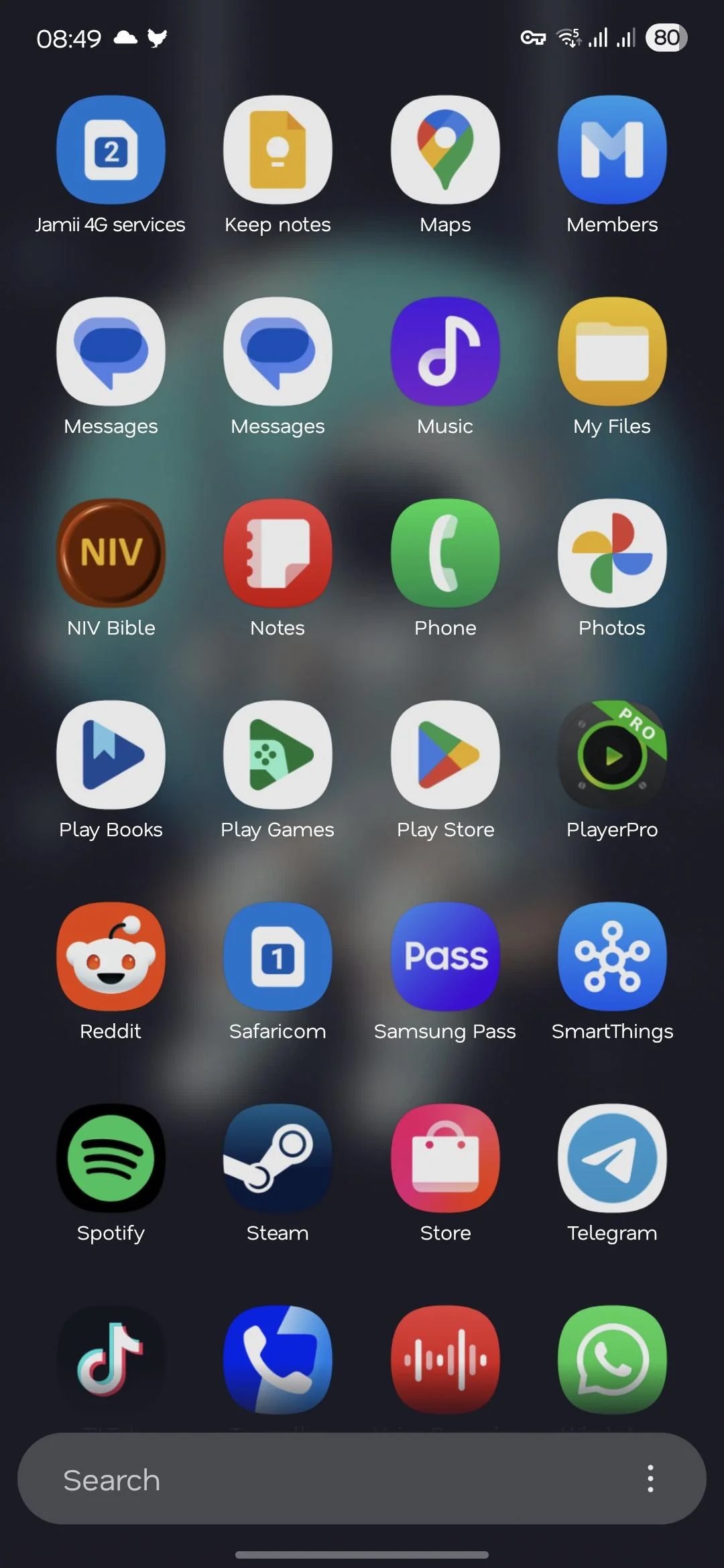Launch Jamii 4G services
Viewport: 724px width, 1568px height.
point(111,150)
